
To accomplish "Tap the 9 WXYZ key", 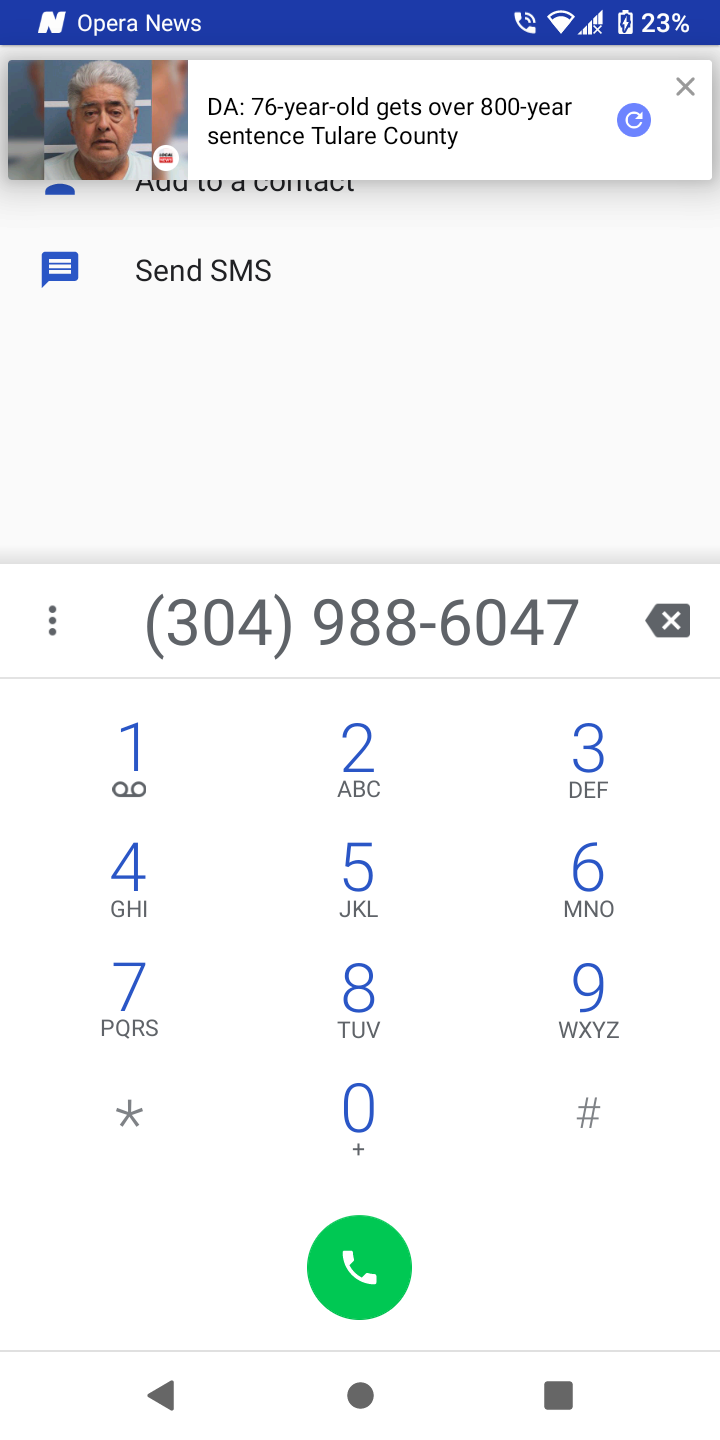I will pos(588,1000).
